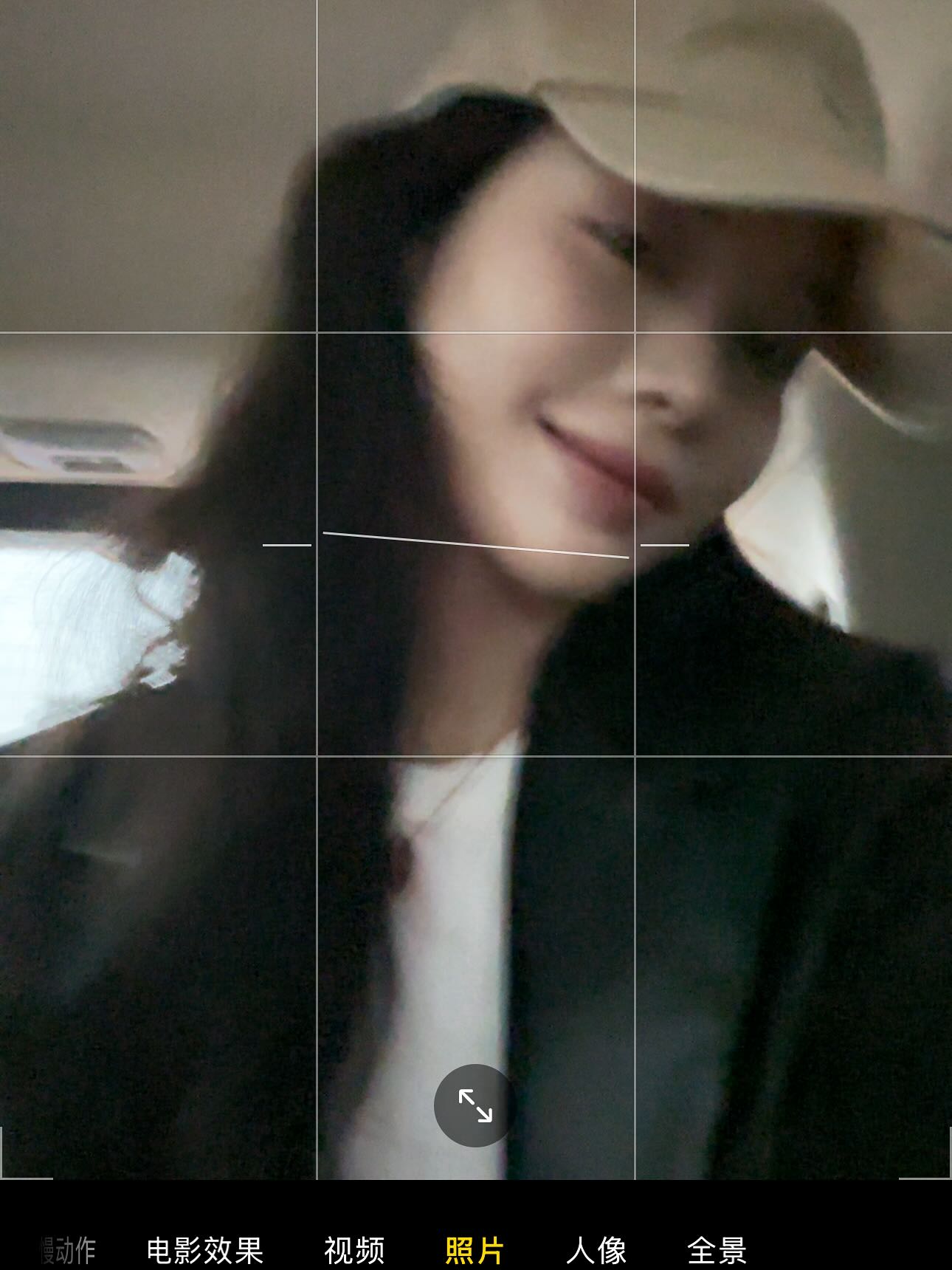The height and width of the screenshot is (1270, 952).
Task: Choose the 全景 panorama mode
Action: coord(717,1250)
